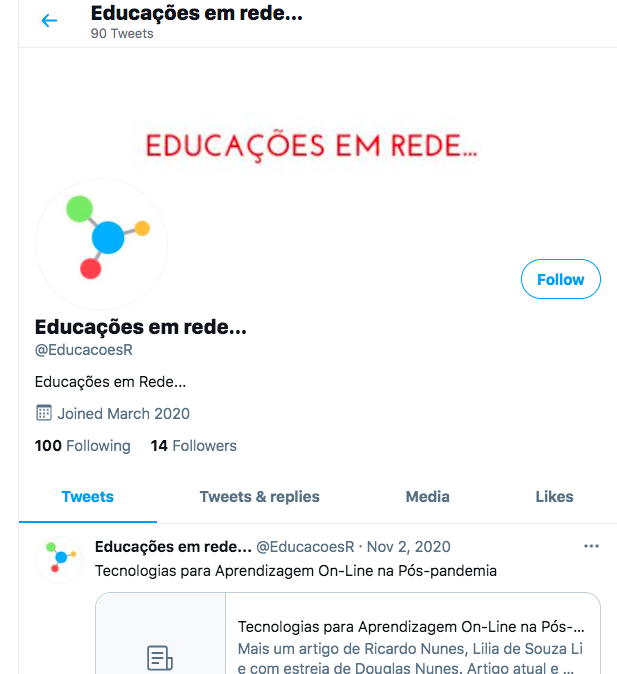Go back using the arrow icon
The image size is (617, 674).
pos(49,21)
